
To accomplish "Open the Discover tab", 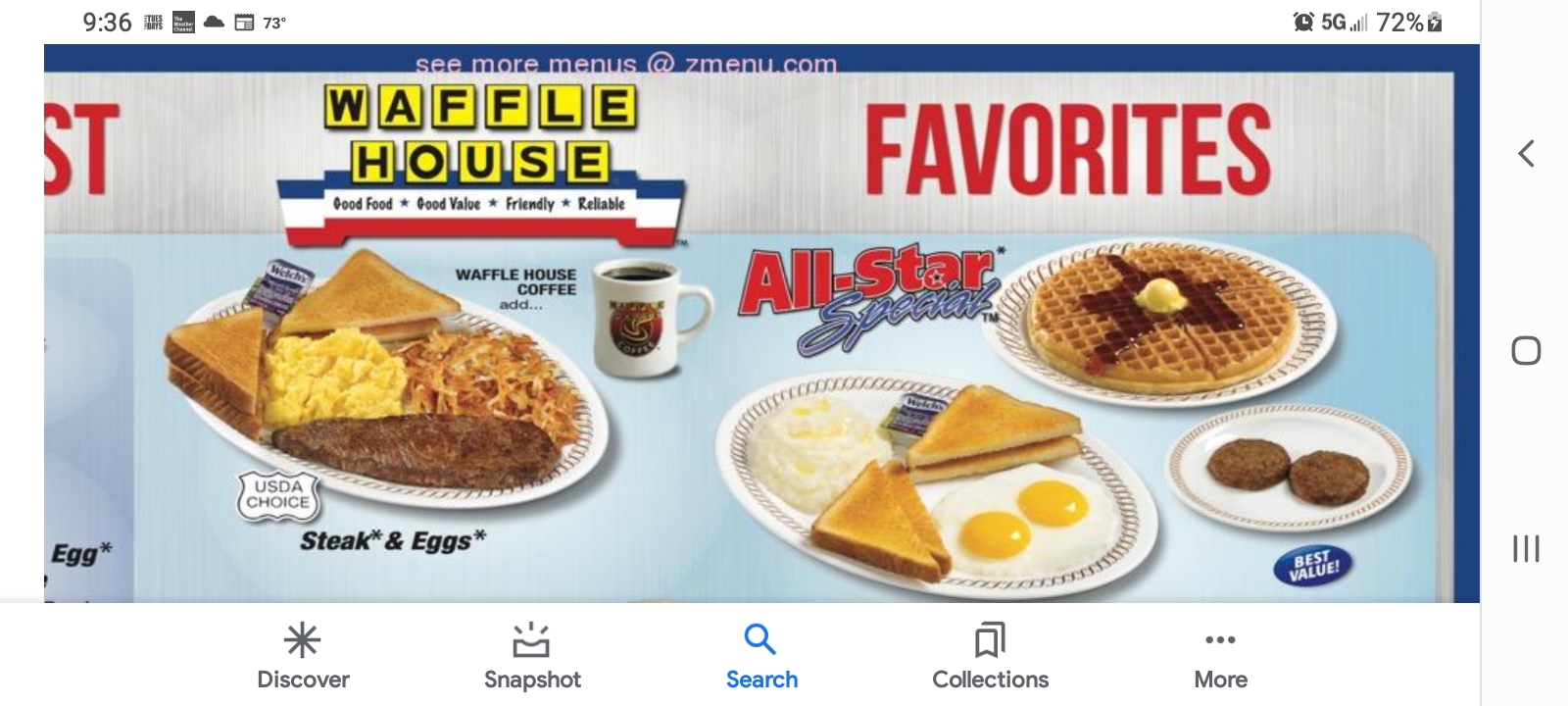I will click(x=303, y=656).
